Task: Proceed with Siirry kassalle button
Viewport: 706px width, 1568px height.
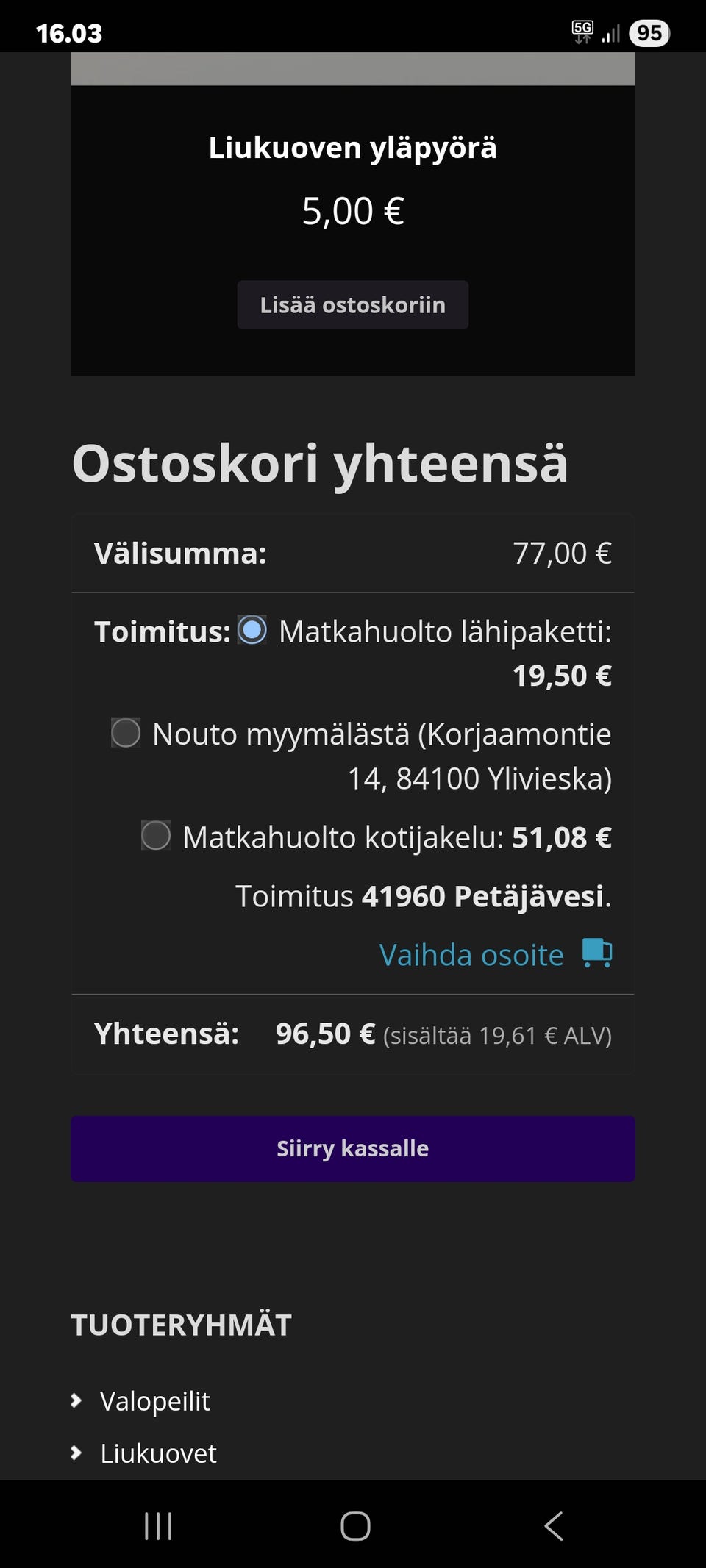Action: (x=352, y=1148)
